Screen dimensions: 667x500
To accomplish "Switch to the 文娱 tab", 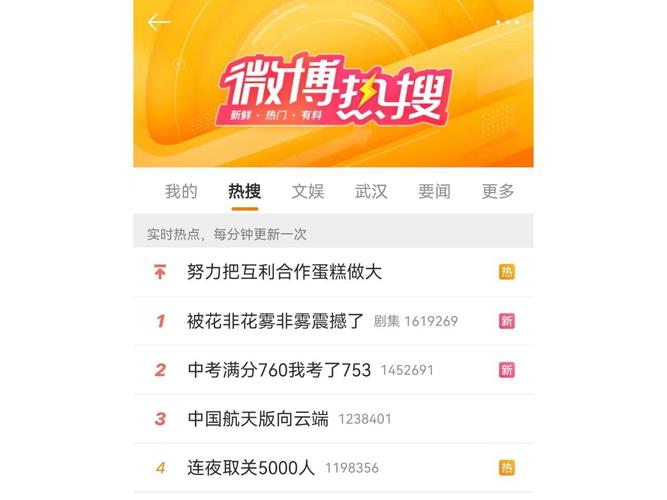I will point(308,191).
